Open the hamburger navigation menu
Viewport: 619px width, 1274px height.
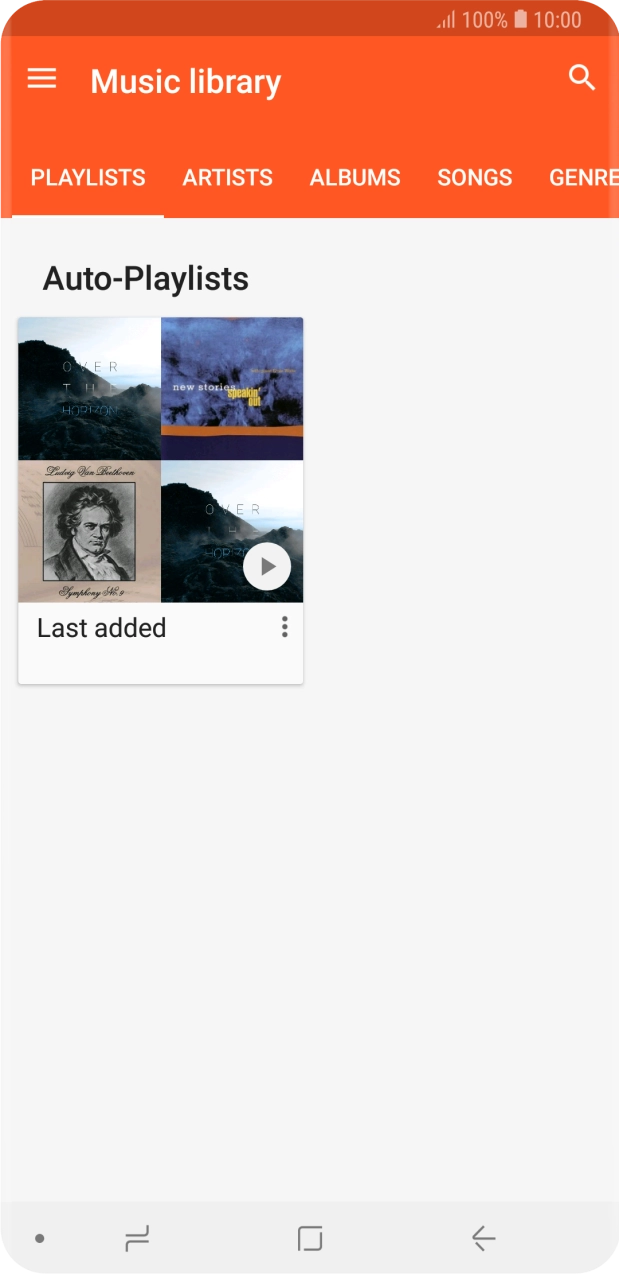pos(42,79)
